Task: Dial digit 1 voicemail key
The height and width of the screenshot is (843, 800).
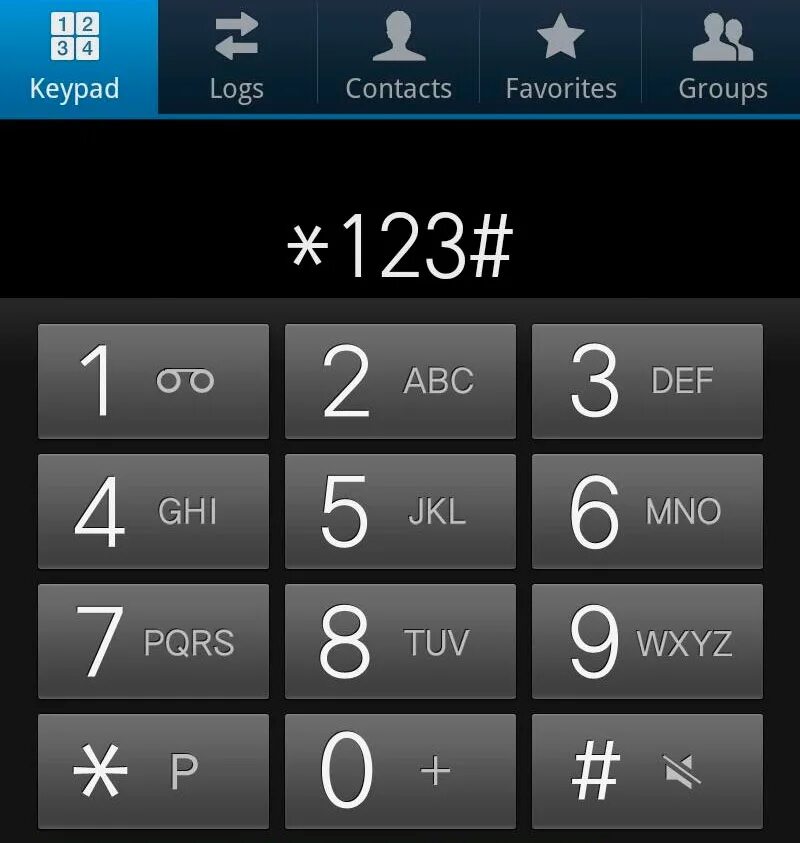Action: point(153,381)
